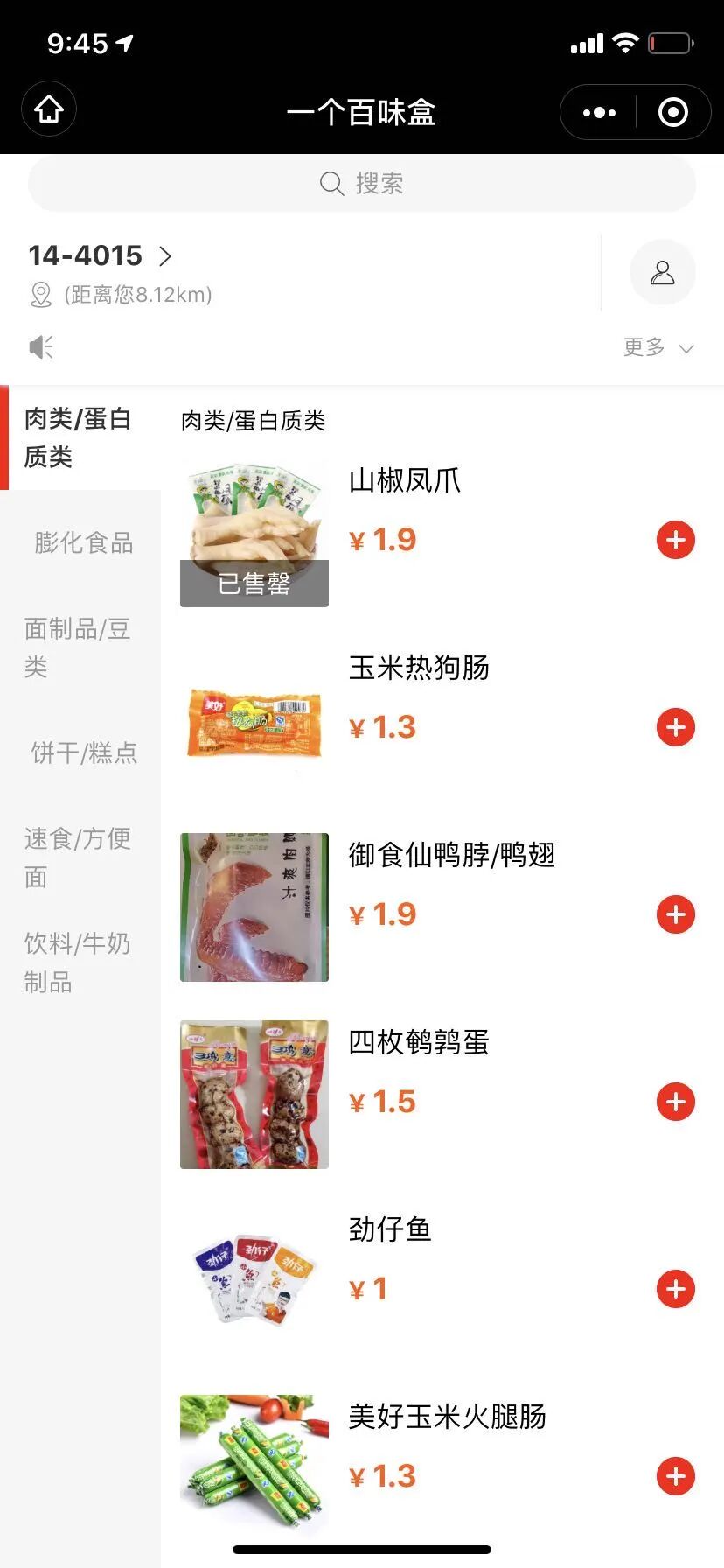Show the 饼干/糕点 category
Screen dimensions: 724x1568
84,752
